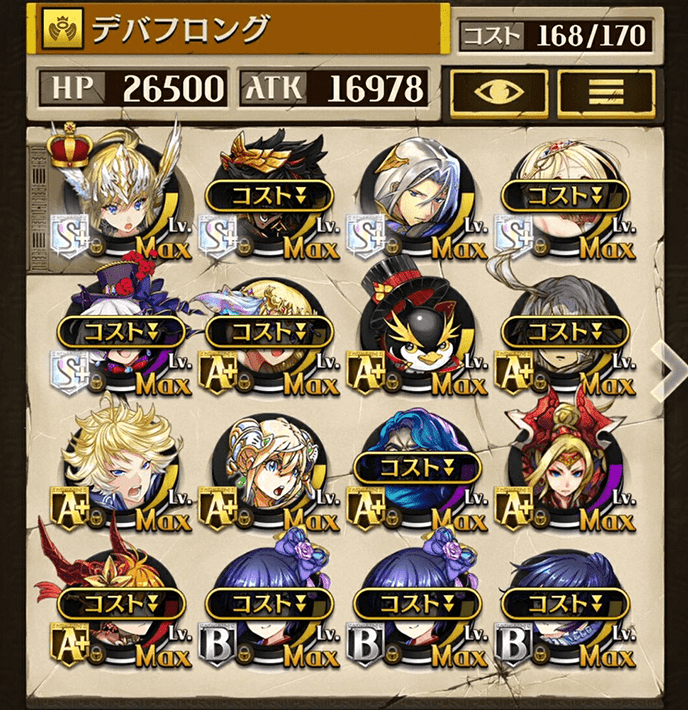Toggle the eye view button
688x710 pixels.
(499, 91)
